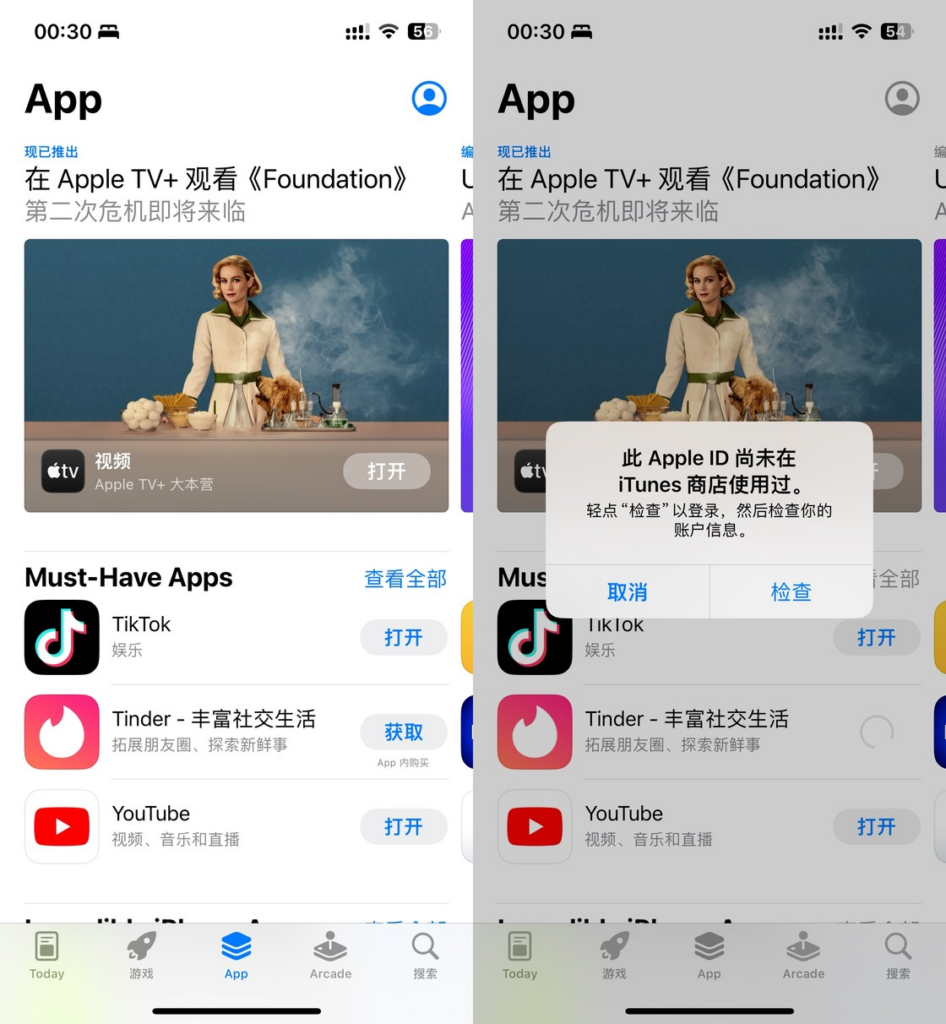
Task: Select the highlighted App tab
Action: [x=236, y=955]
